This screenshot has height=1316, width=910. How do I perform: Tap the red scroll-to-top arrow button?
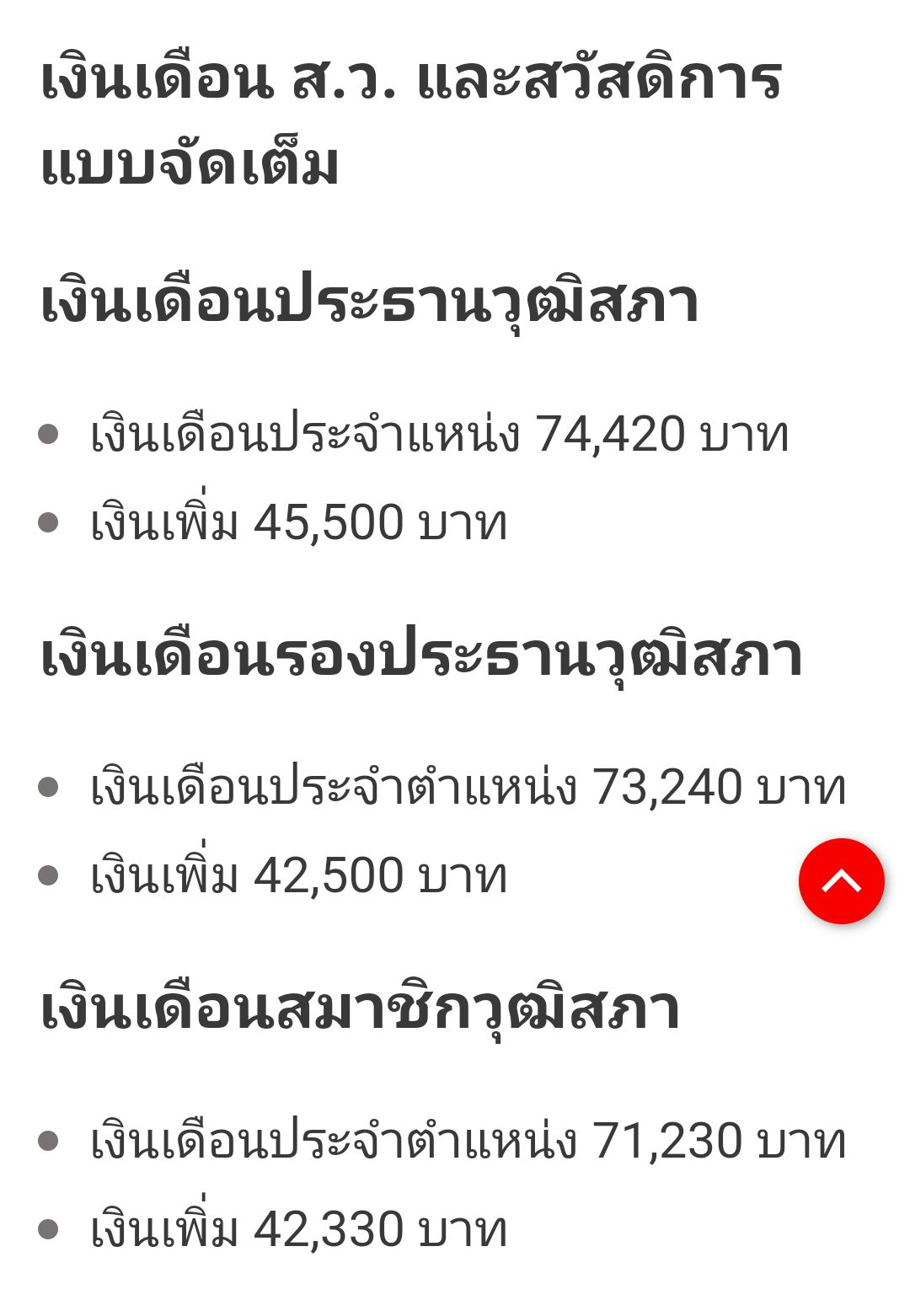(x=841, y=880)
